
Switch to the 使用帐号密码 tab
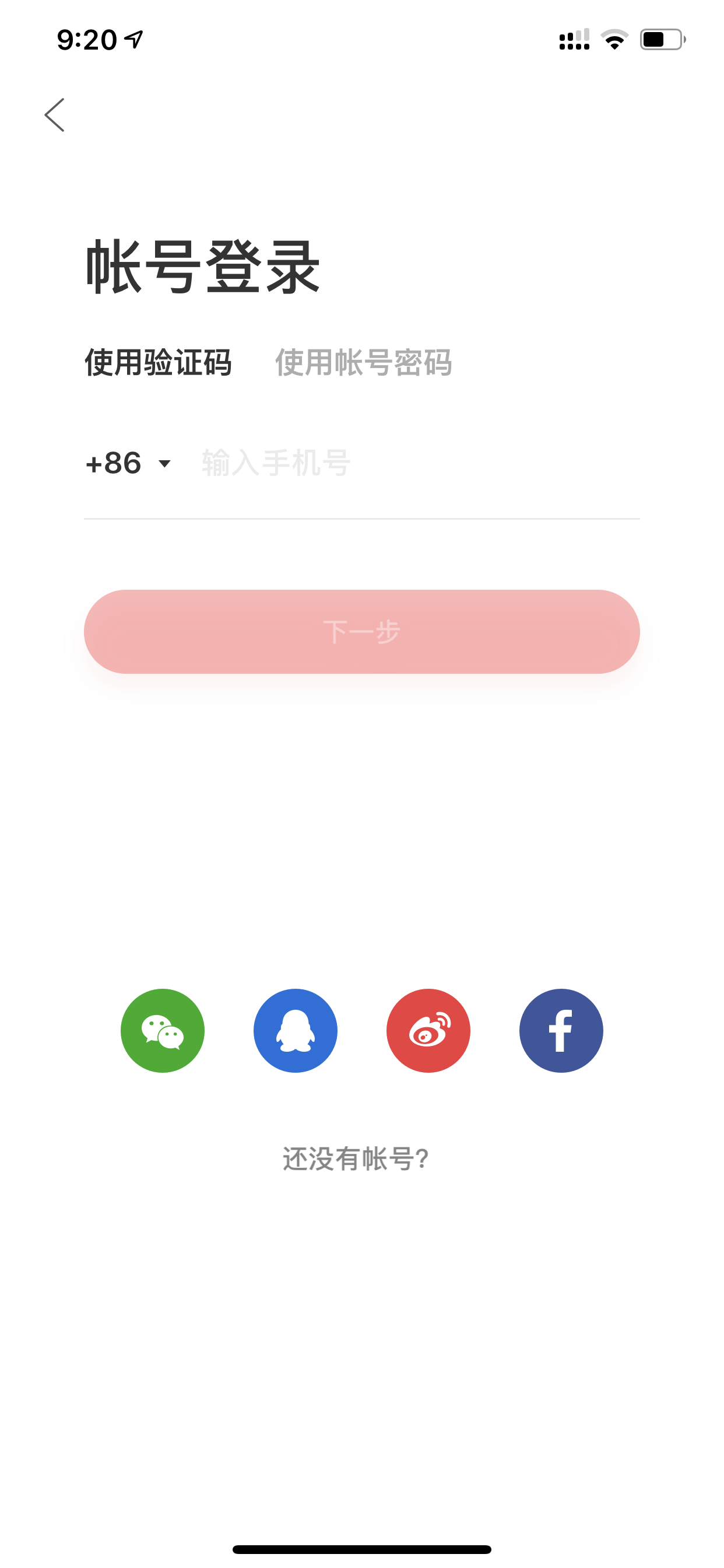(x=363, y=363)
